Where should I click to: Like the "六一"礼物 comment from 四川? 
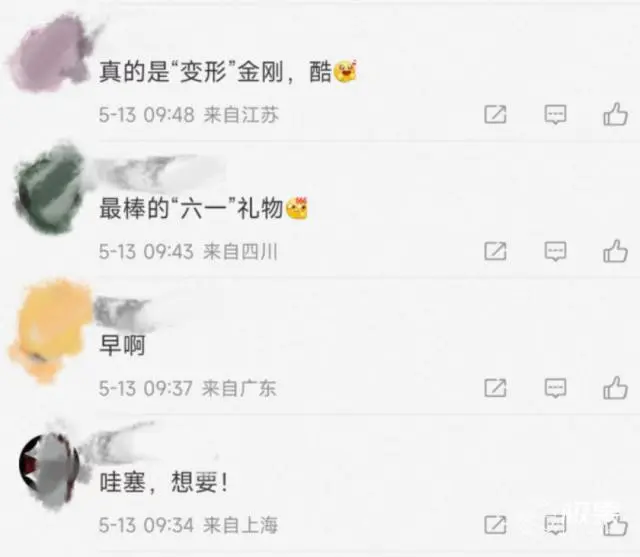615,251
